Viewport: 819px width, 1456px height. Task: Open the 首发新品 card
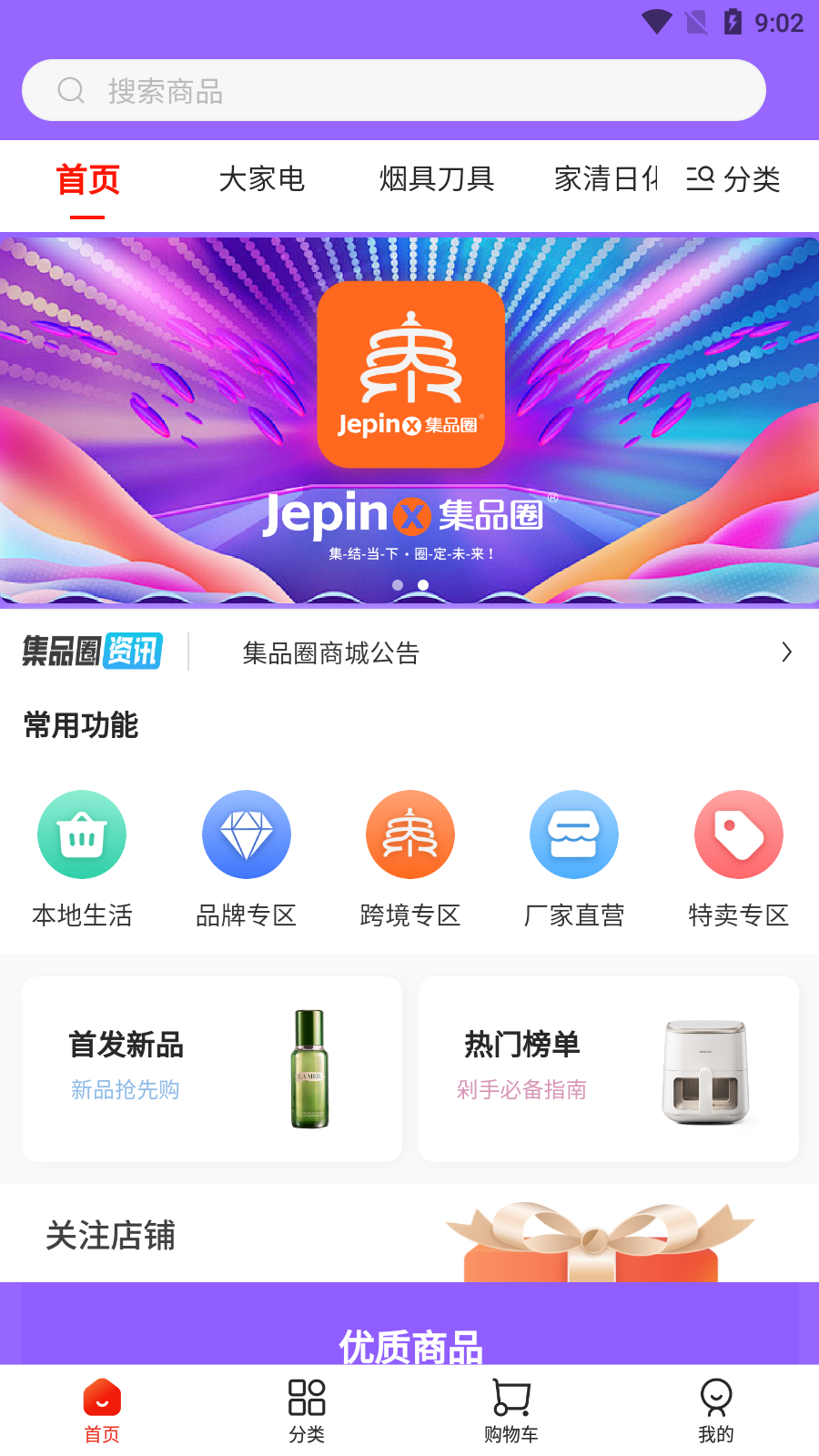point(212,1068)
